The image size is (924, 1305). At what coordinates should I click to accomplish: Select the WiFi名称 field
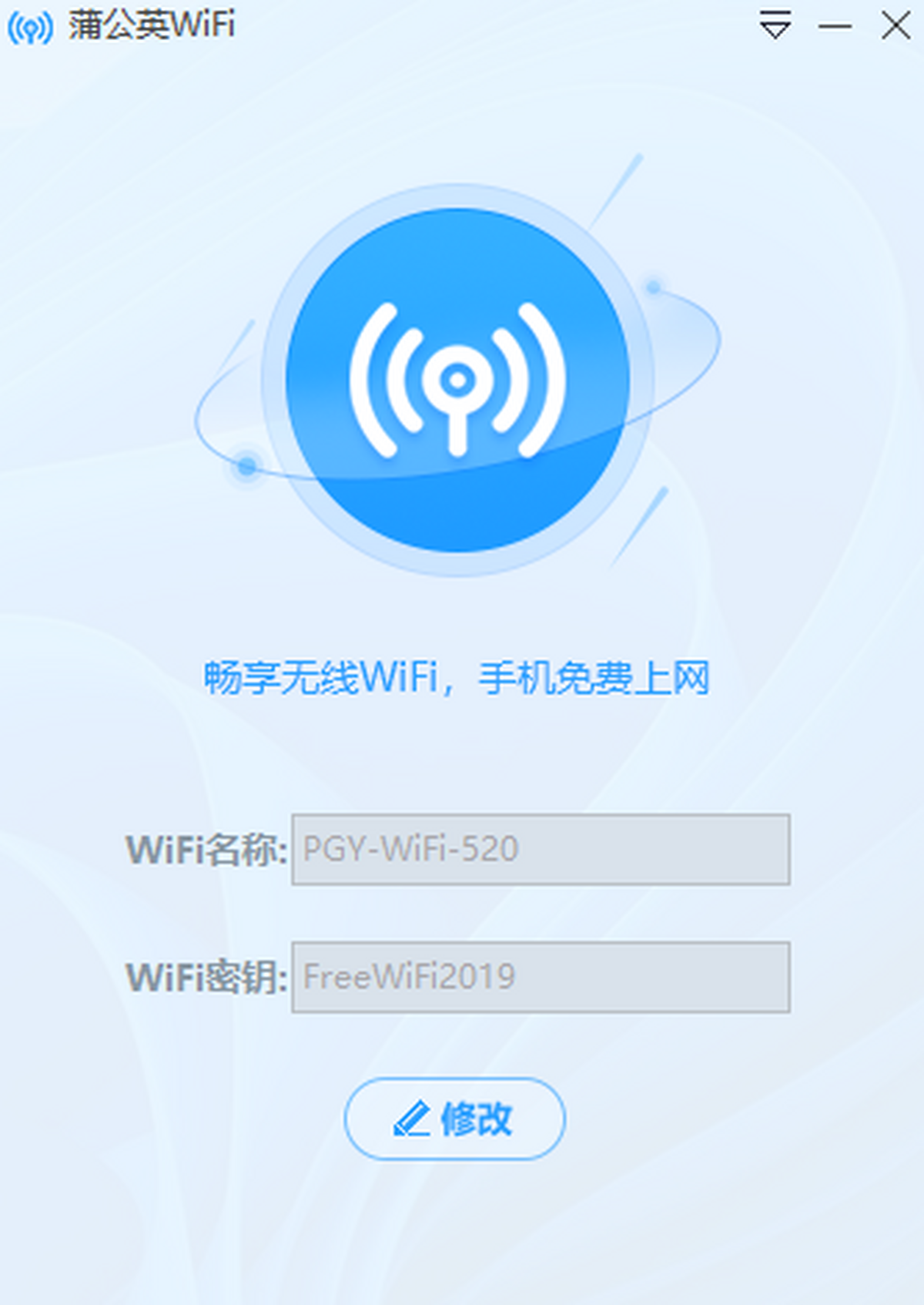540,849
